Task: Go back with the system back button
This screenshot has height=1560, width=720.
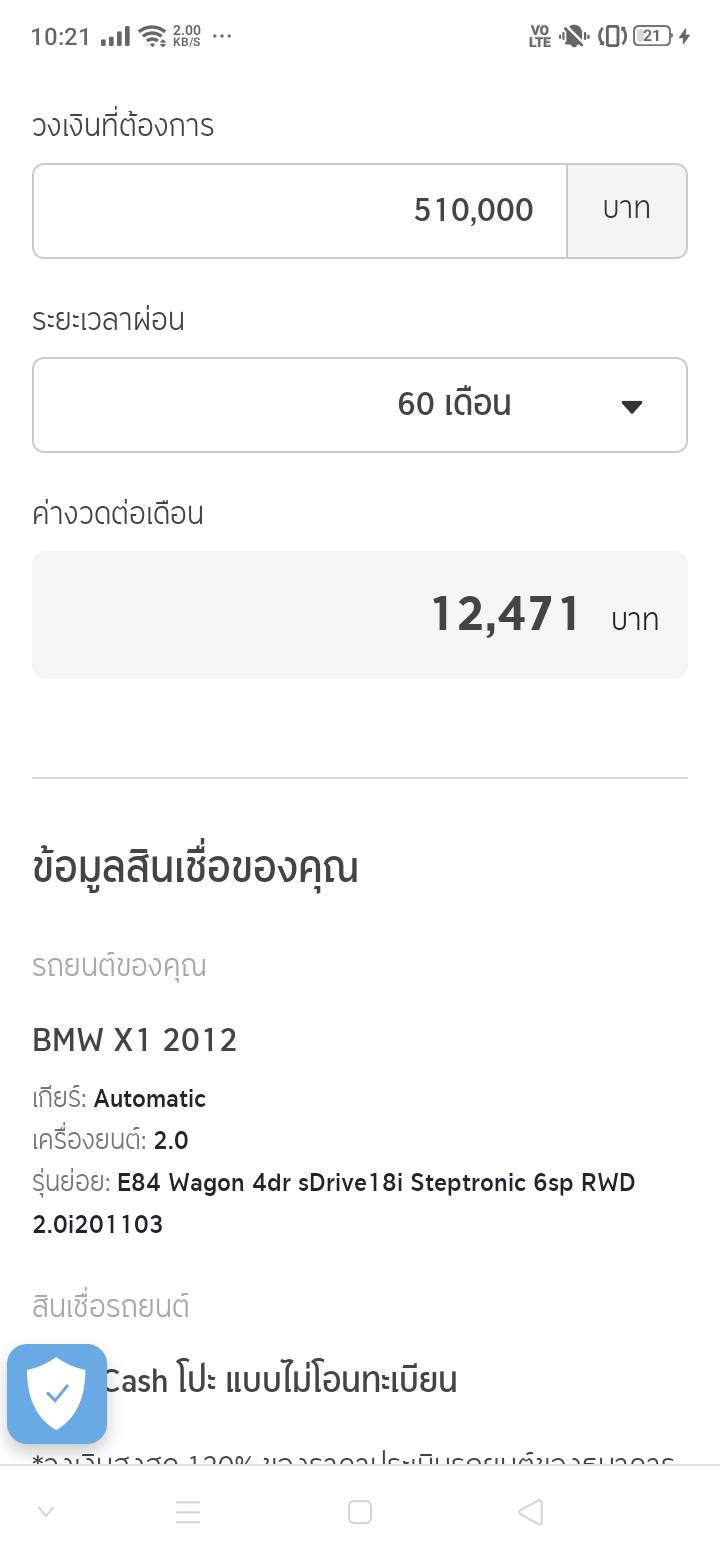Action: coord(531,1512)
